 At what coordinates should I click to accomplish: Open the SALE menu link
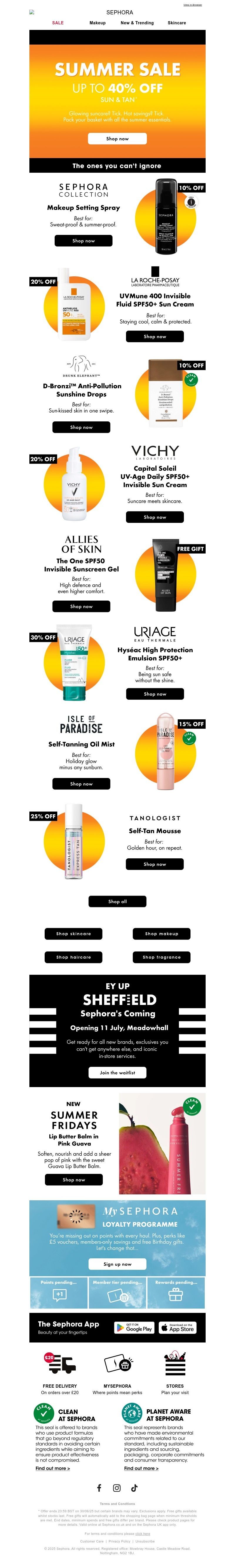(58, 23)
